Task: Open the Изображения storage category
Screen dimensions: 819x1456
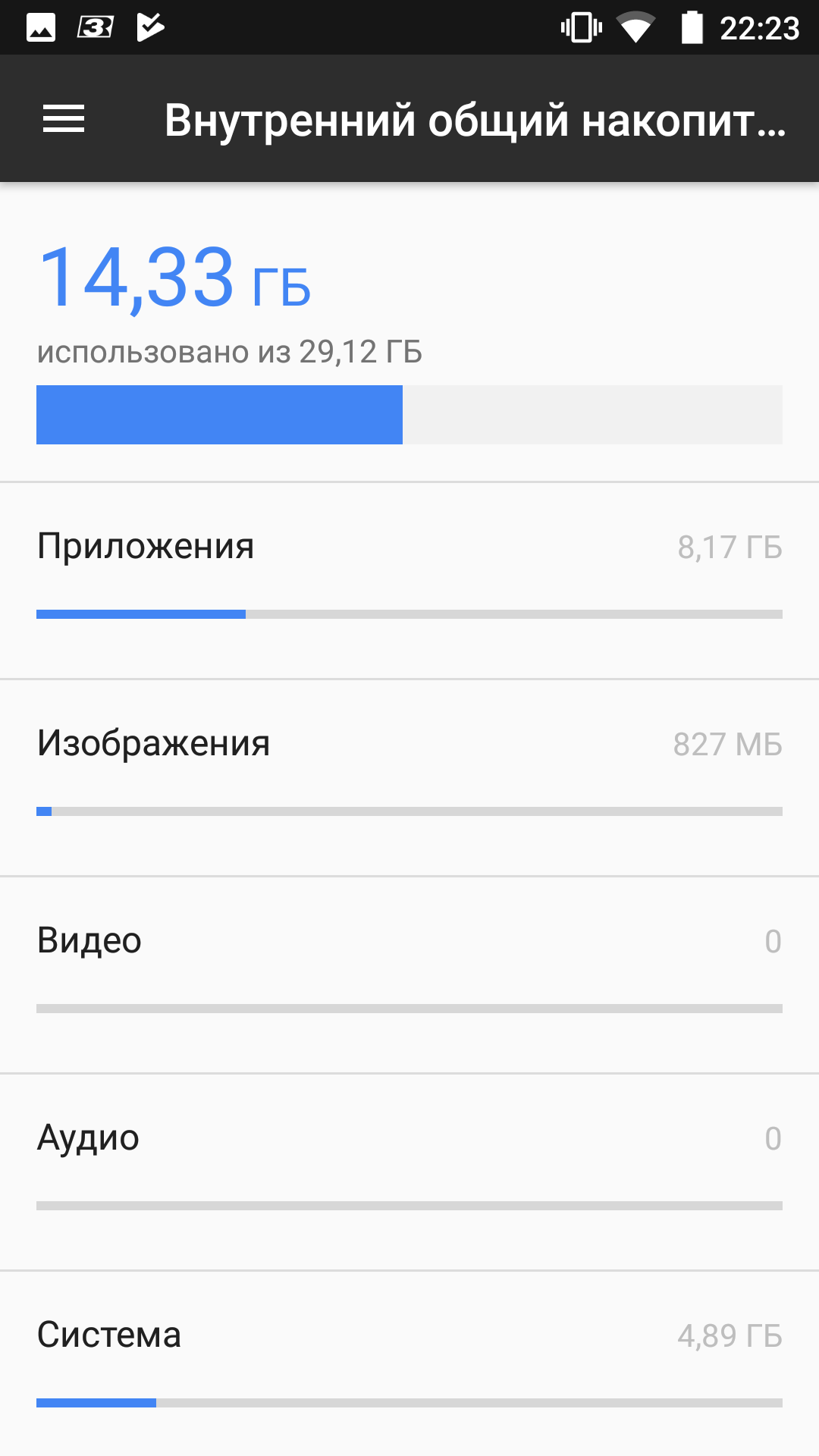Action: pyautogui.click(x=409, y=777)
